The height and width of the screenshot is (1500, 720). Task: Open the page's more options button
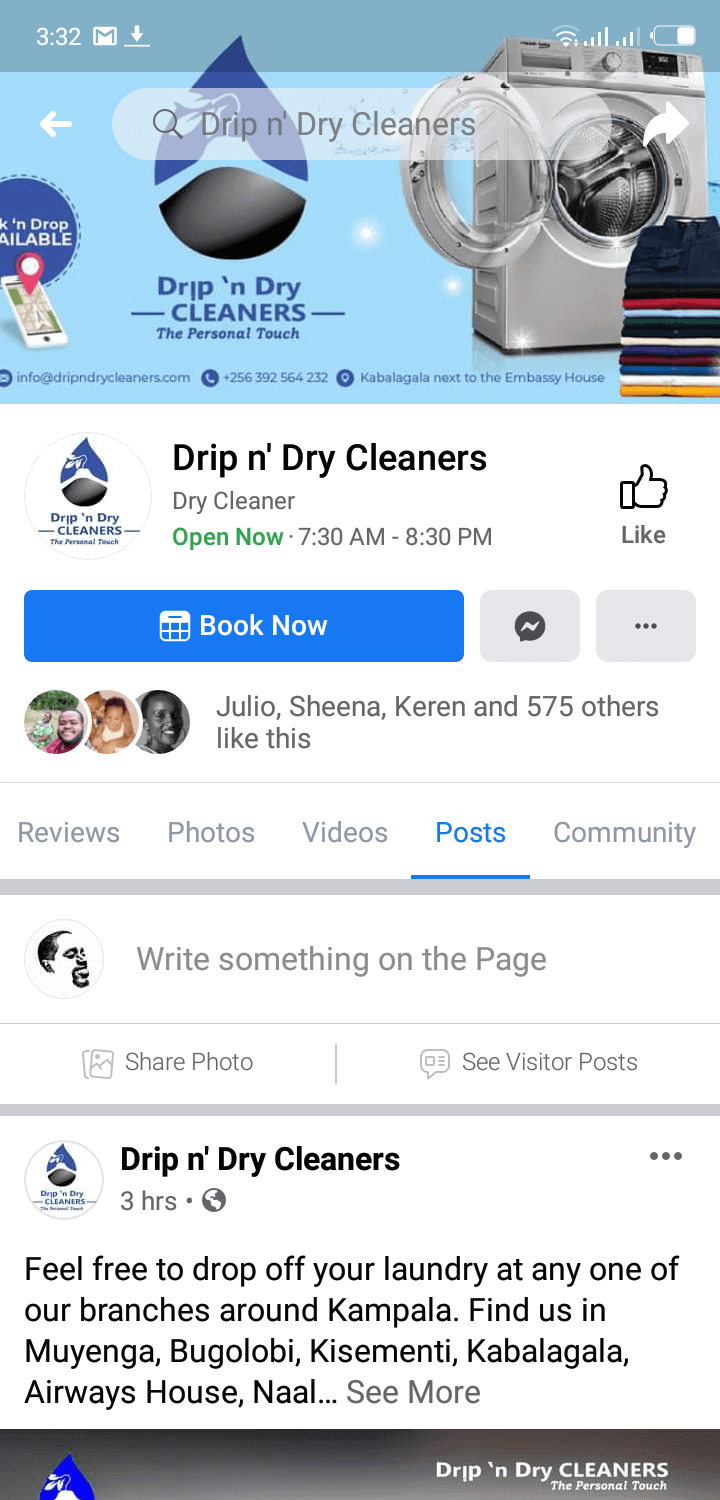[646, 626]
